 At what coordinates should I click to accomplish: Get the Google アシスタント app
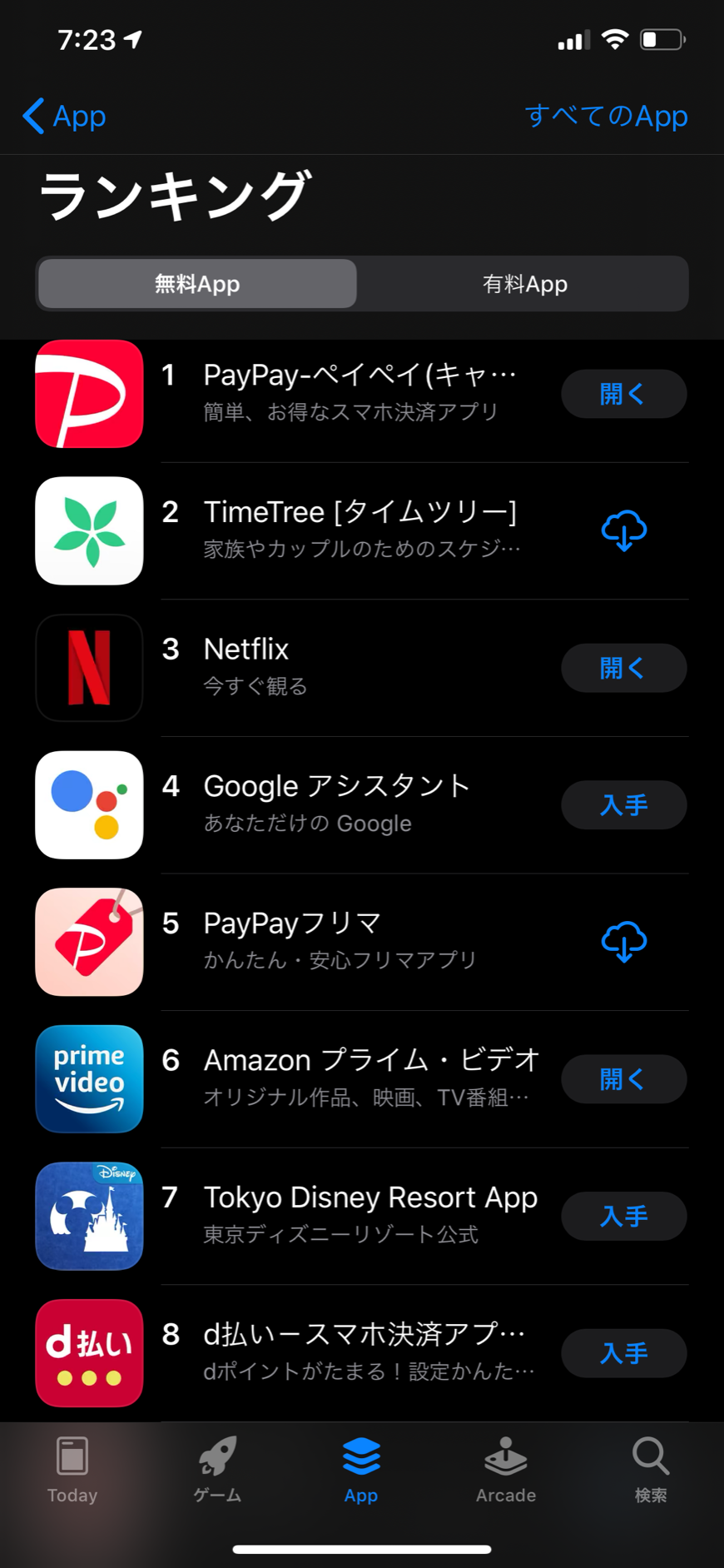coord(623,804)
